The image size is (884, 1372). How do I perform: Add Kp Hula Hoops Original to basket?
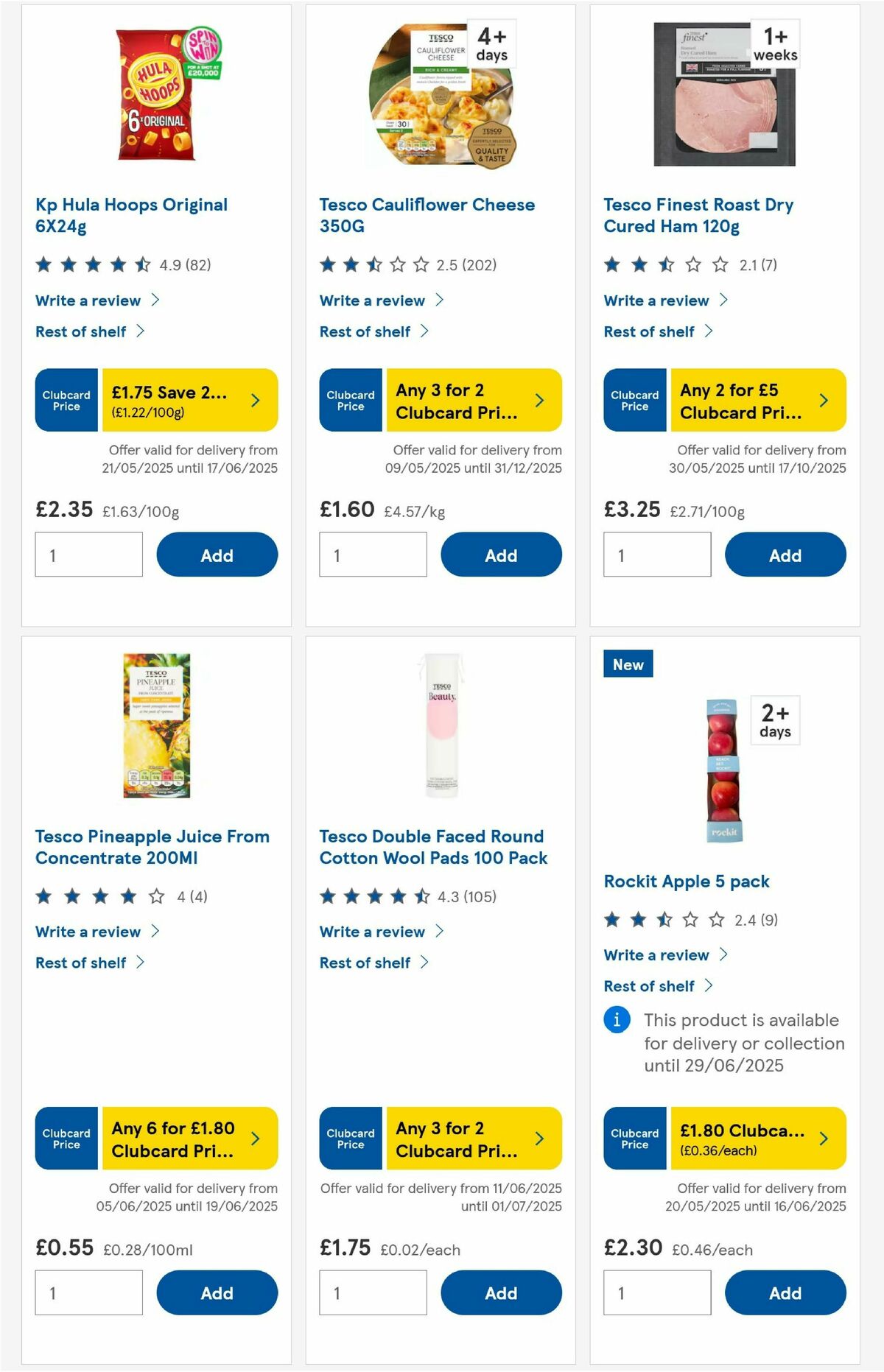(215, 555)
